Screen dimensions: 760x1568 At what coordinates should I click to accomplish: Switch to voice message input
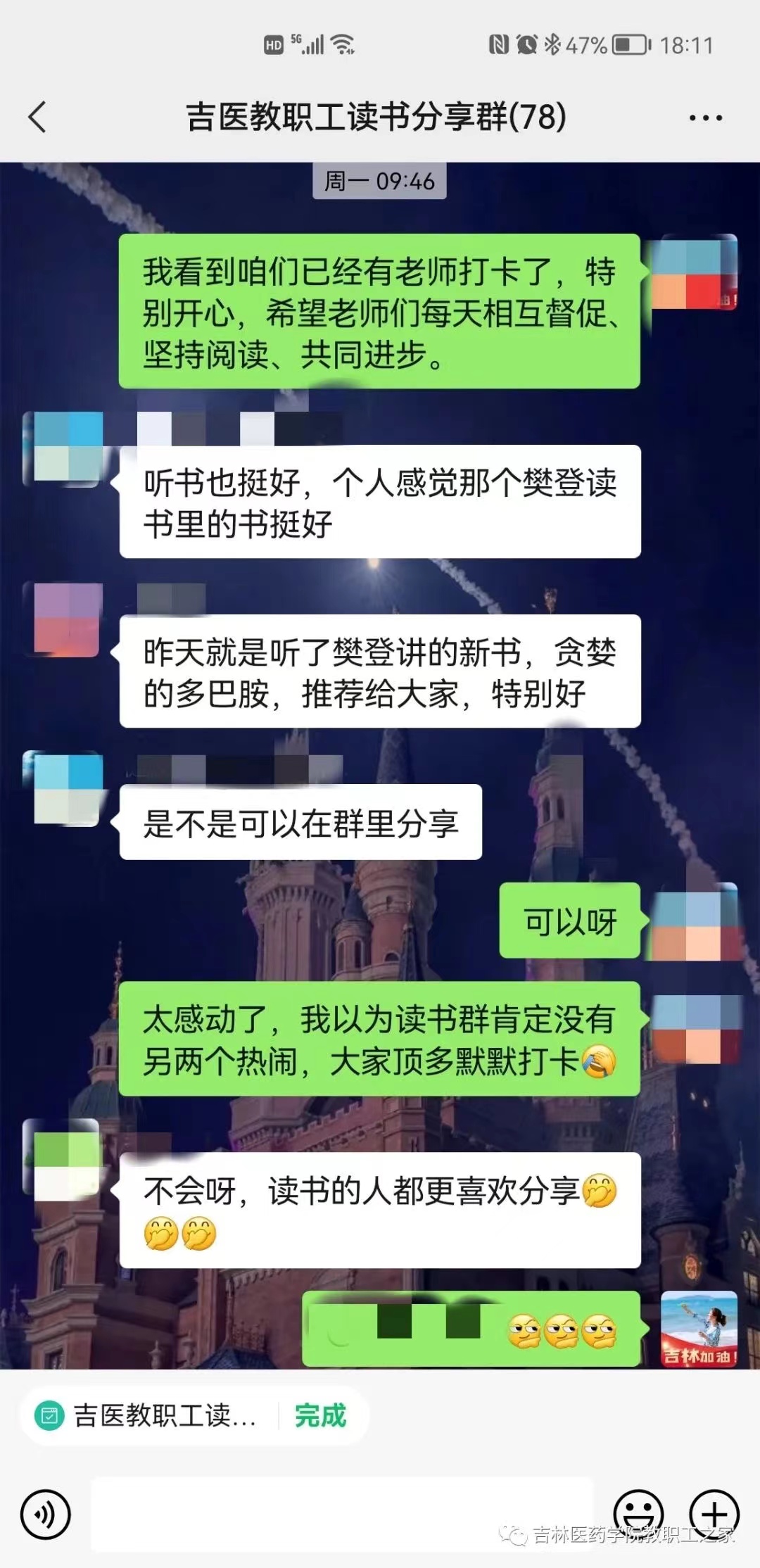[x=46, y=1514]
